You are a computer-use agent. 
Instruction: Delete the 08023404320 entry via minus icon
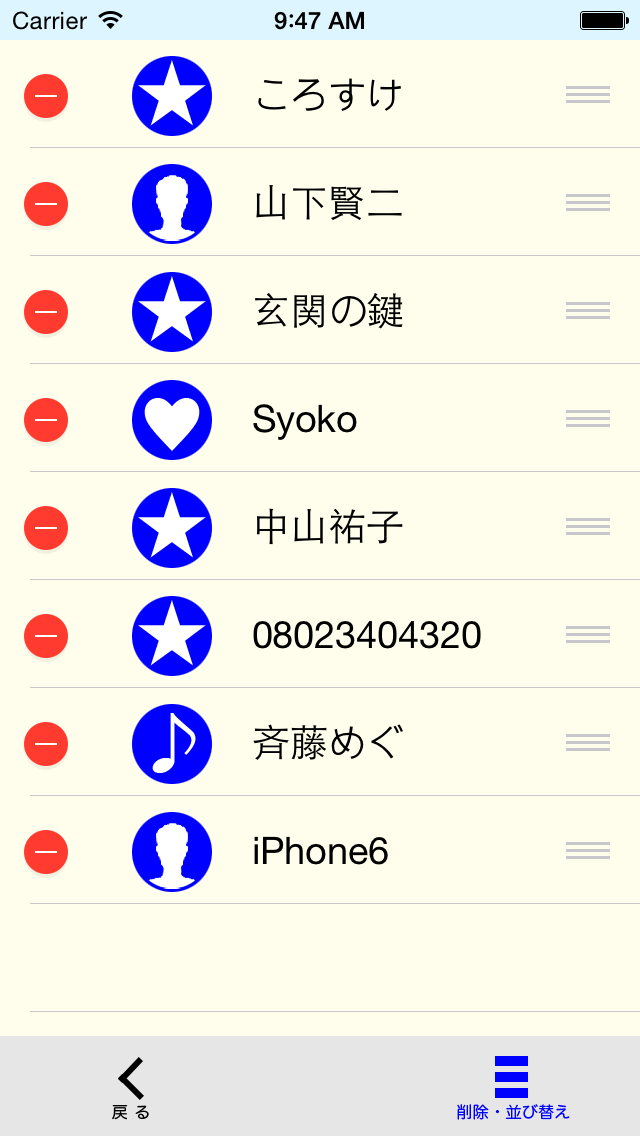coord(46,636)
